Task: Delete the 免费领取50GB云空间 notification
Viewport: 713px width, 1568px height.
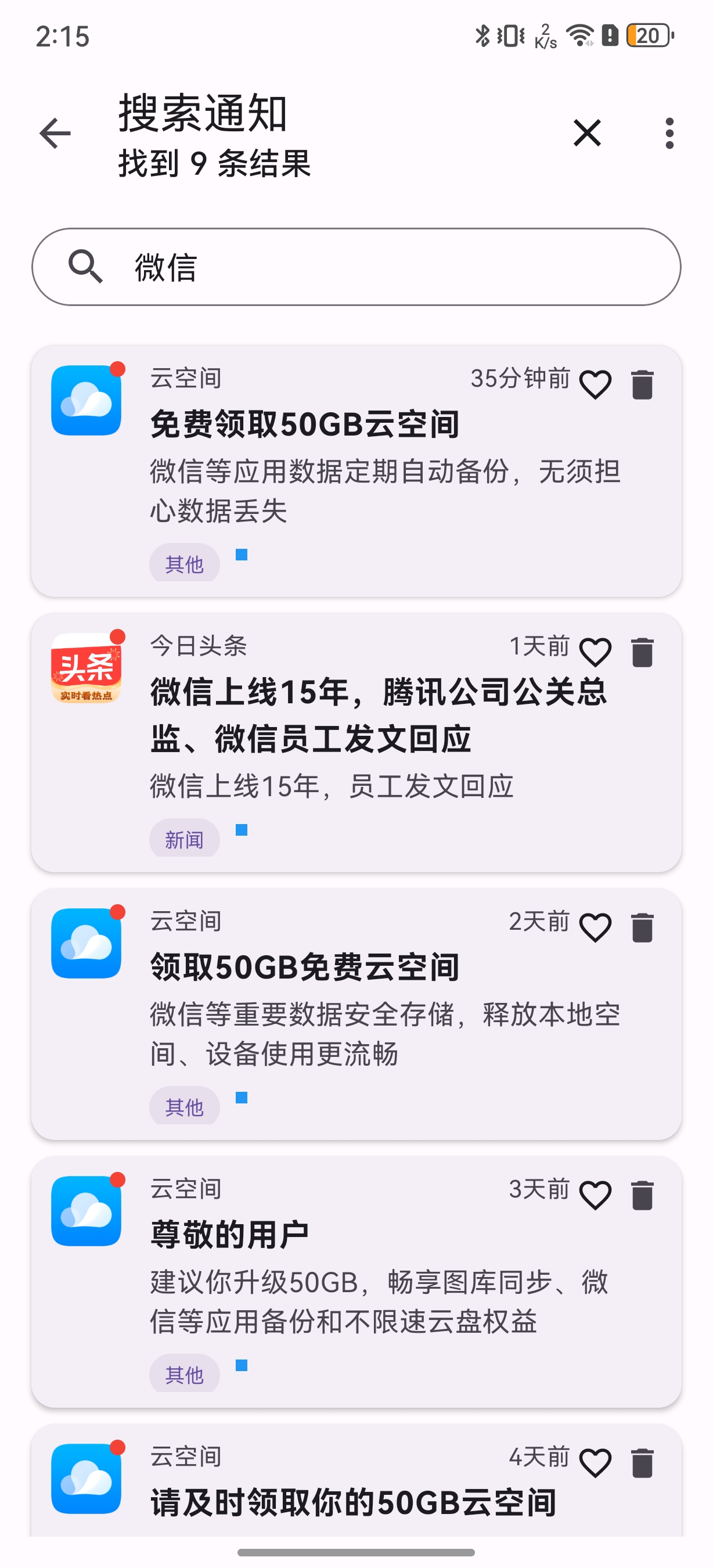Action: tap(642, 384)
